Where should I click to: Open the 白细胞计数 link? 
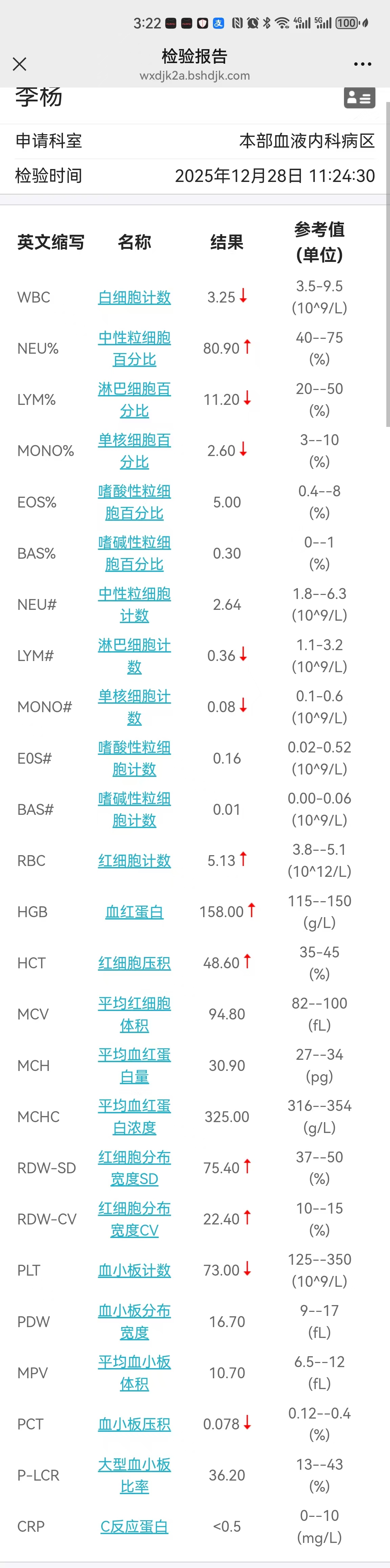pos(134,298)
